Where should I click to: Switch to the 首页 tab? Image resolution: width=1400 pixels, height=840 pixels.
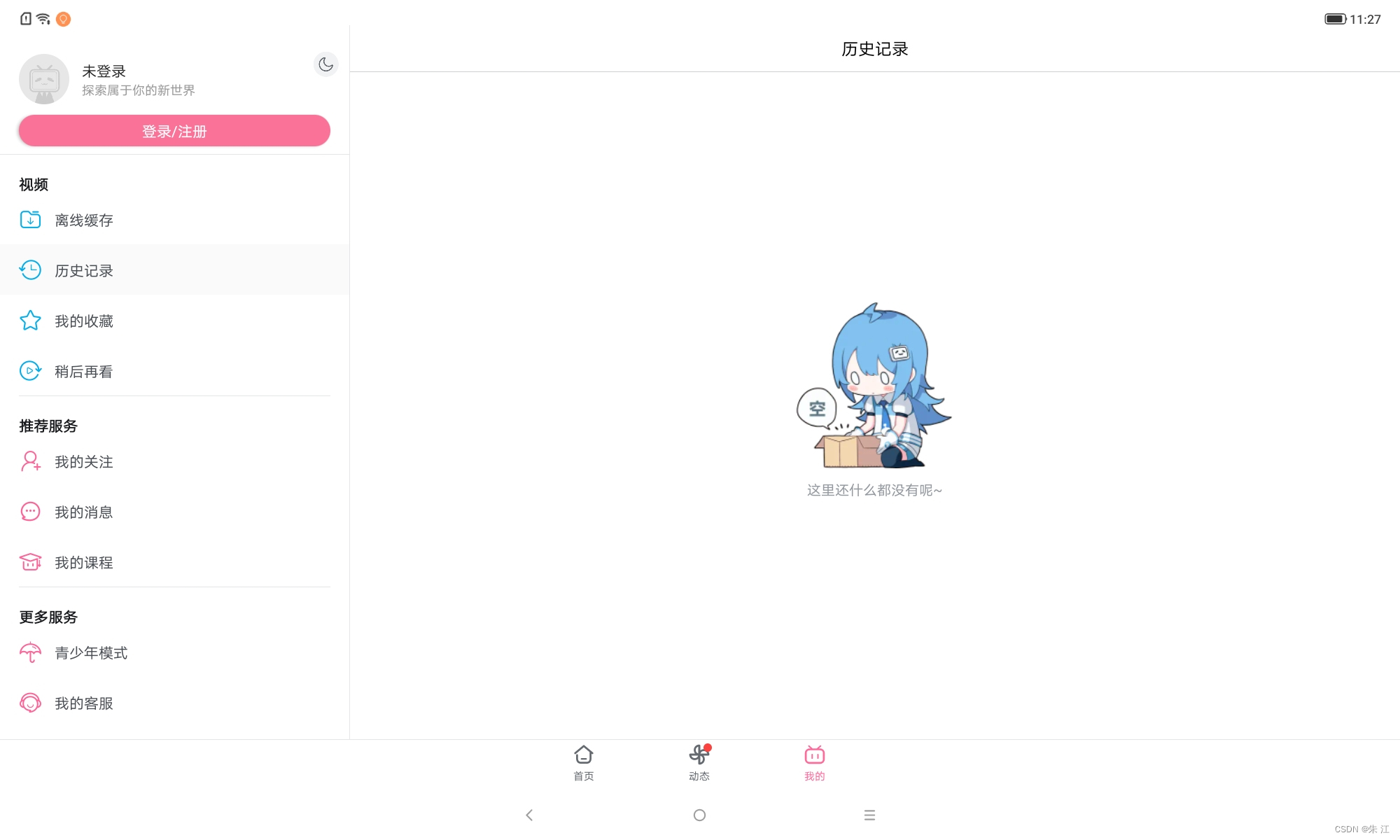pos(583,762)
